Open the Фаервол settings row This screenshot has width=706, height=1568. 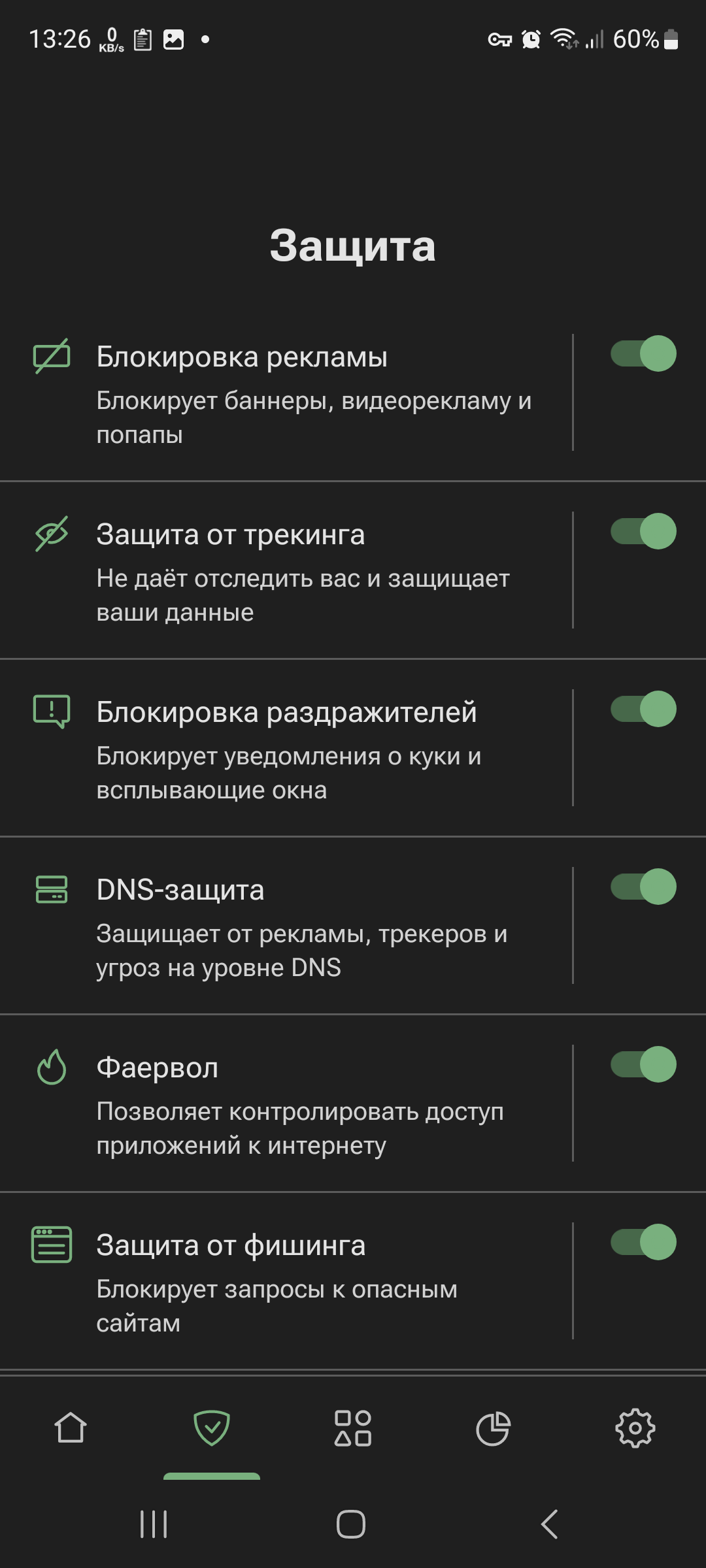tap(286, 1103)
